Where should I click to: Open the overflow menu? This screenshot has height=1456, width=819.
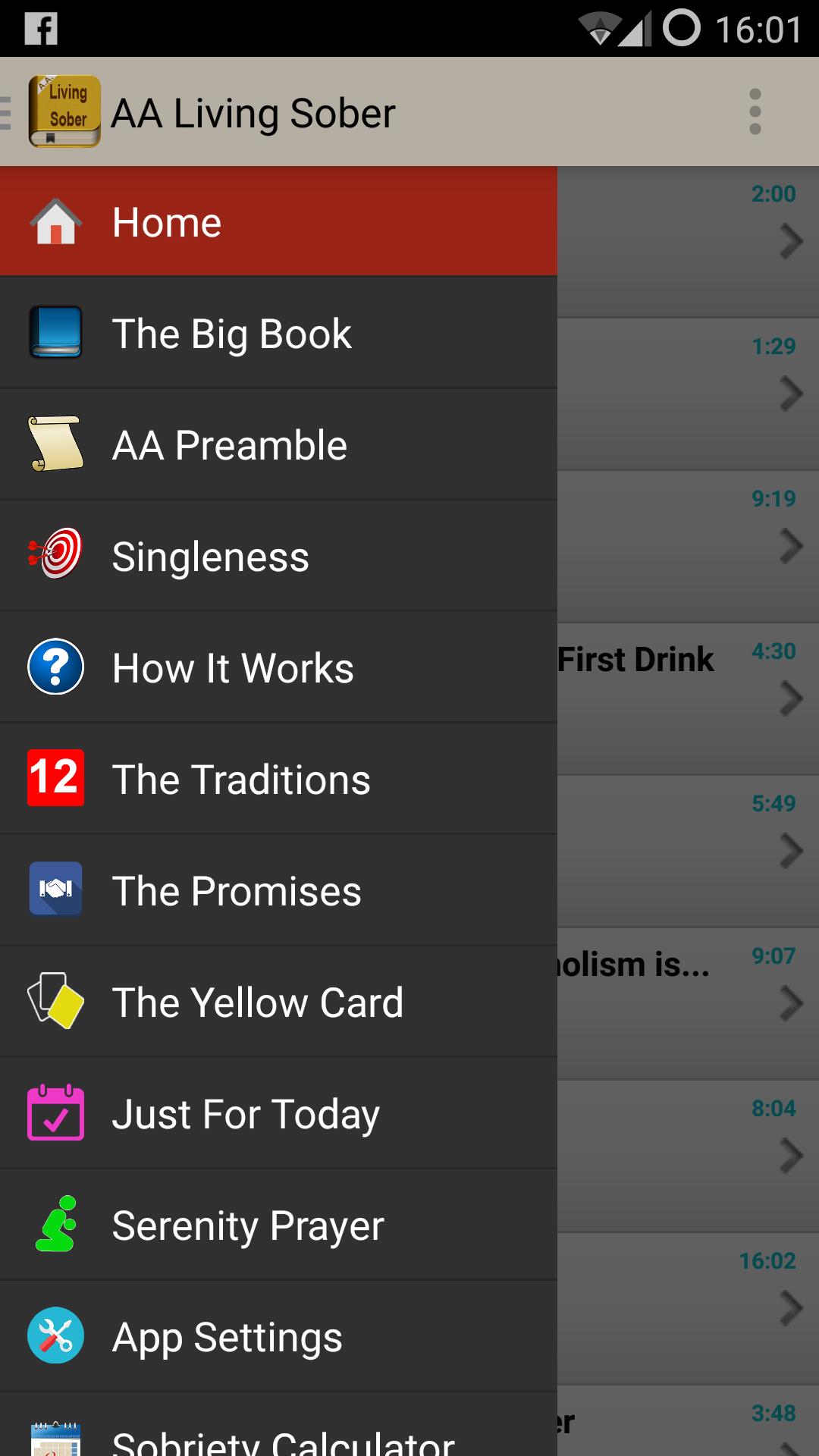point(755,111)
